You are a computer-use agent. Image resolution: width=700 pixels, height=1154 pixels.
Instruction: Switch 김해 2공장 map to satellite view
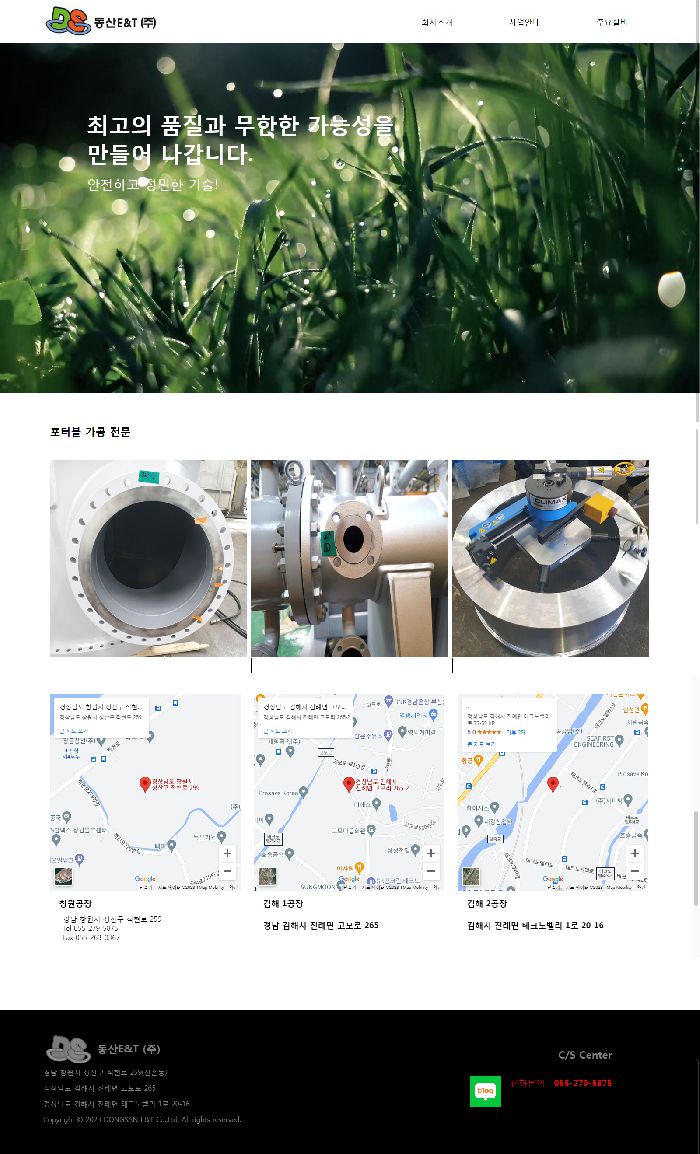tap(471, 877)
